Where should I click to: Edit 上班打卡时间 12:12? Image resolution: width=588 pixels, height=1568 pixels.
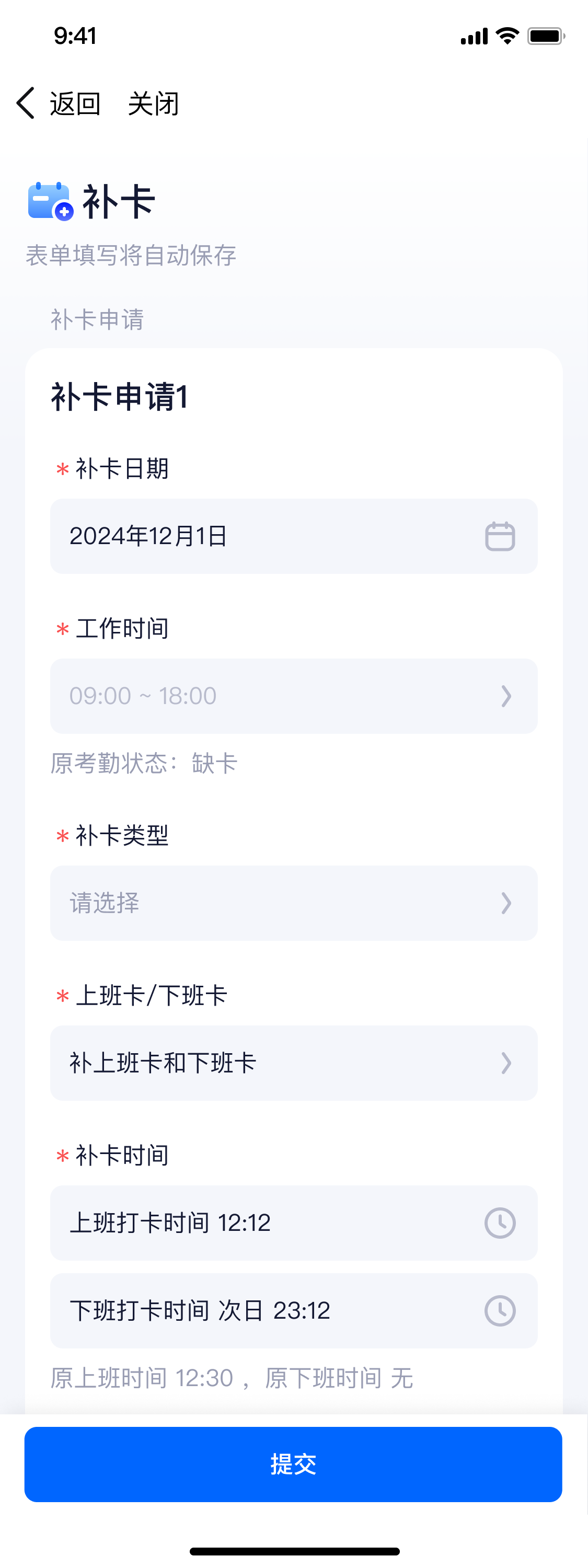293,1223
